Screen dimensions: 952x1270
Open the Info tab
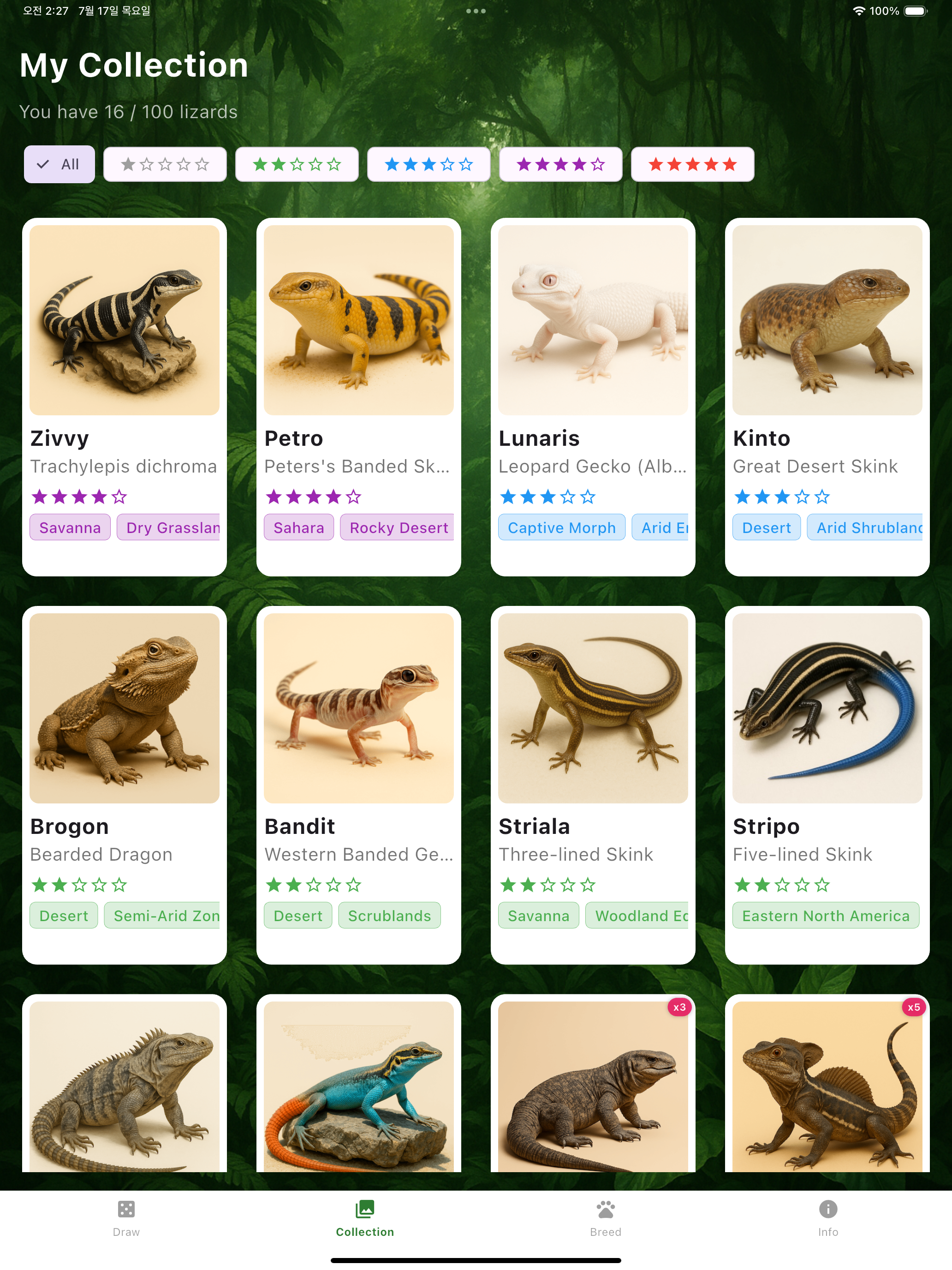(x=827, y=1218)
